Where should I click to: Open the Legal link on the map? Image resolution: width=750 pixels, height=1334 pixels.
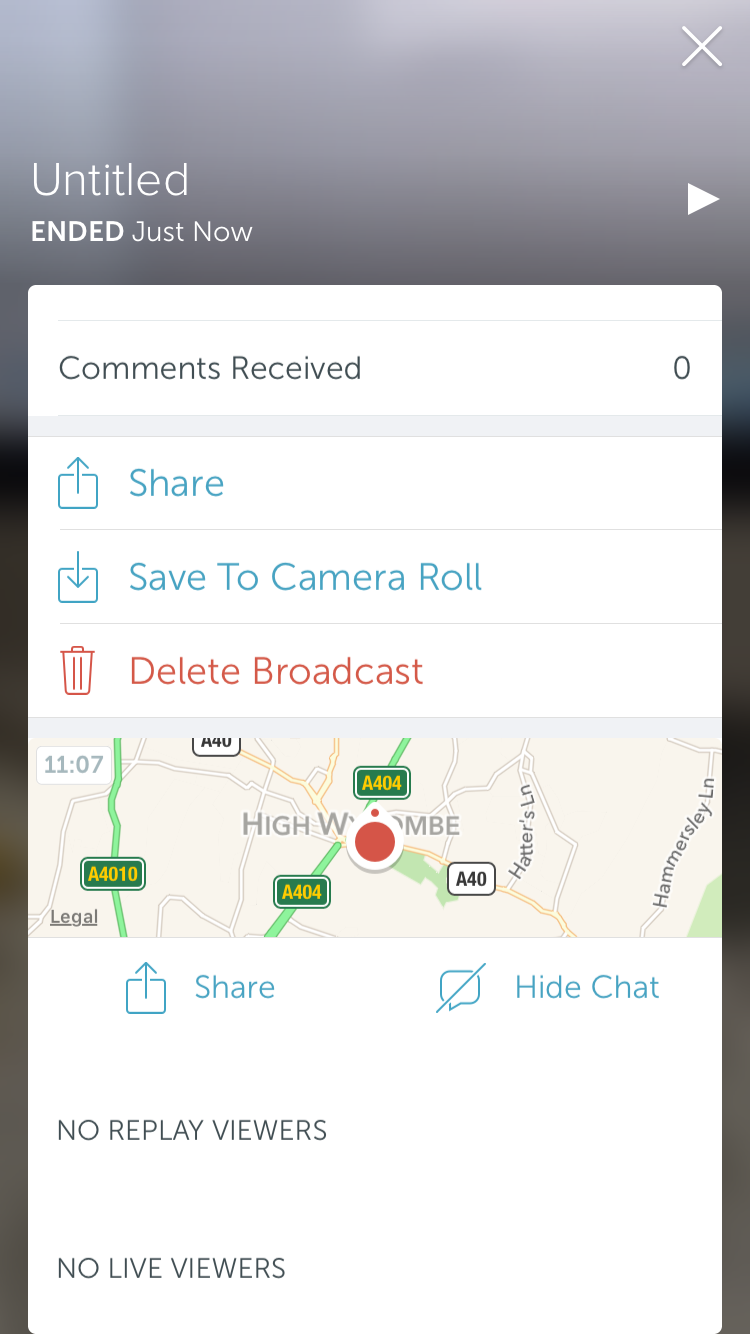(74, 917)
